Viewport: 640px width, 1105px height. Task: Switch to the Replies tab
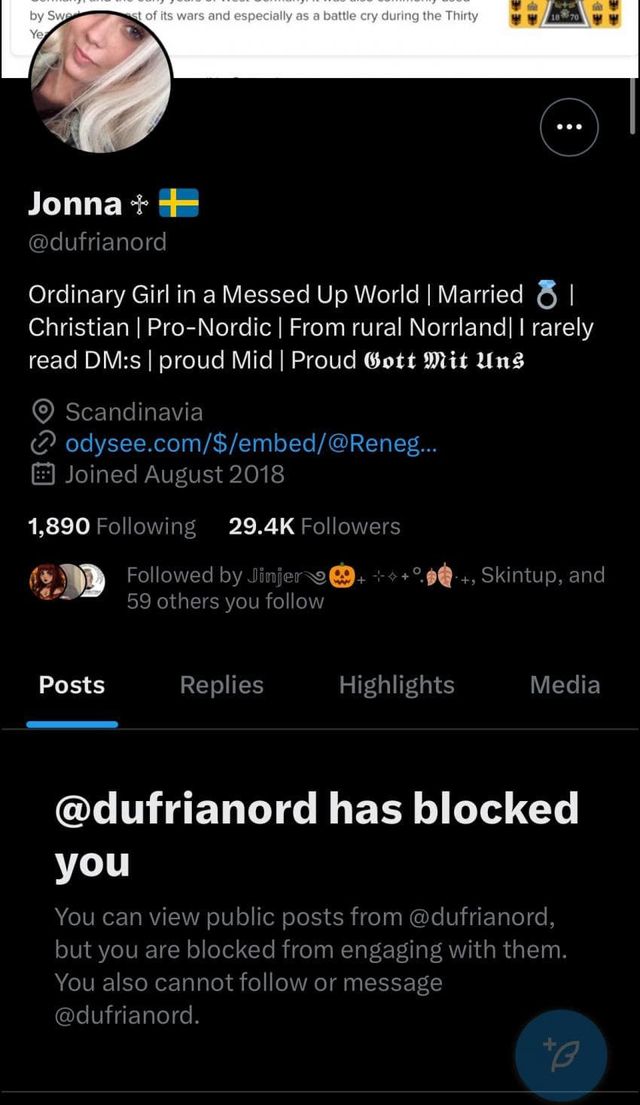221,685
